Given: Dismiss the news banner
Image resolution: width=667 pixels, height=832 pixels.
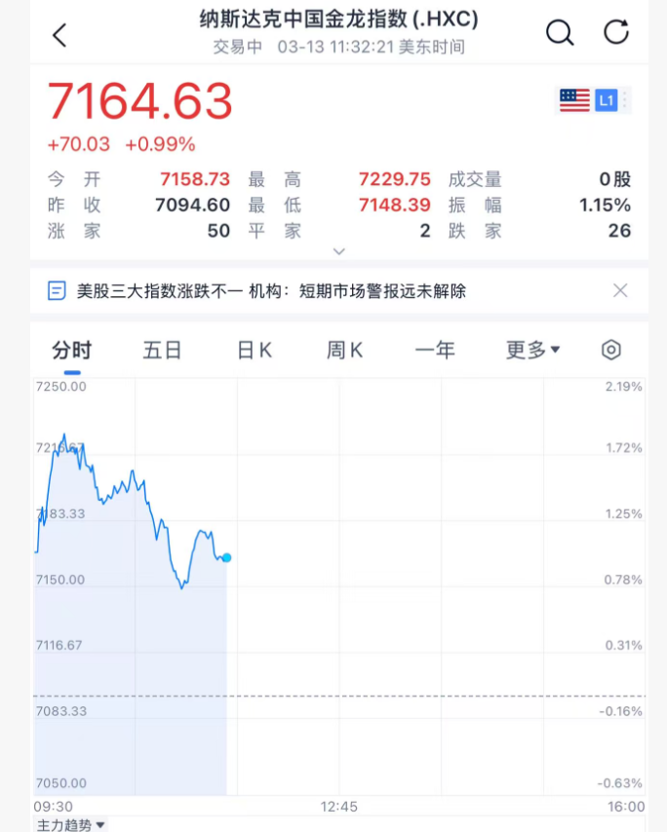Looking at the screenshot, I should point(620,291).
